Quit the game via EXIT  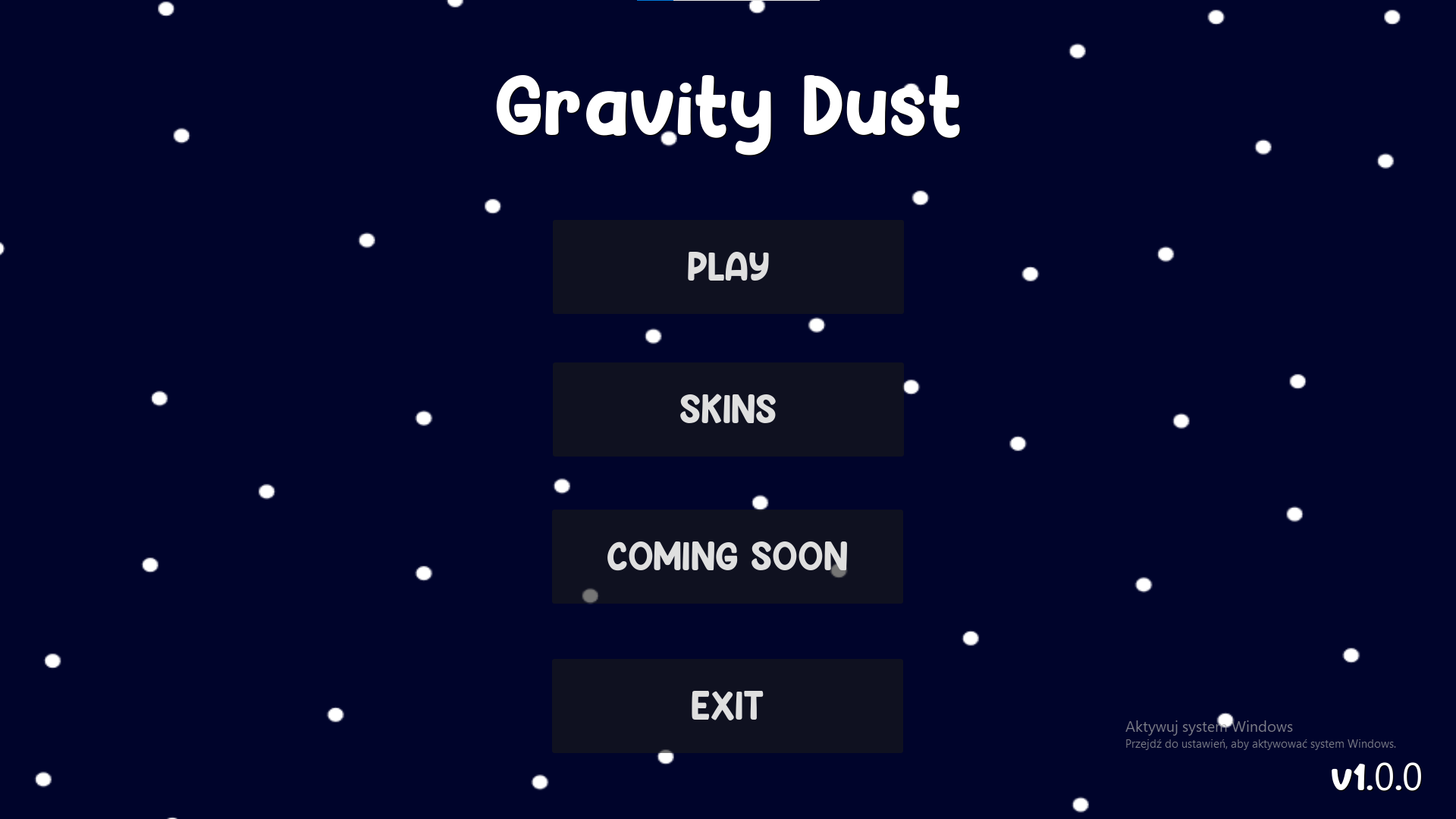coord(727,706)
